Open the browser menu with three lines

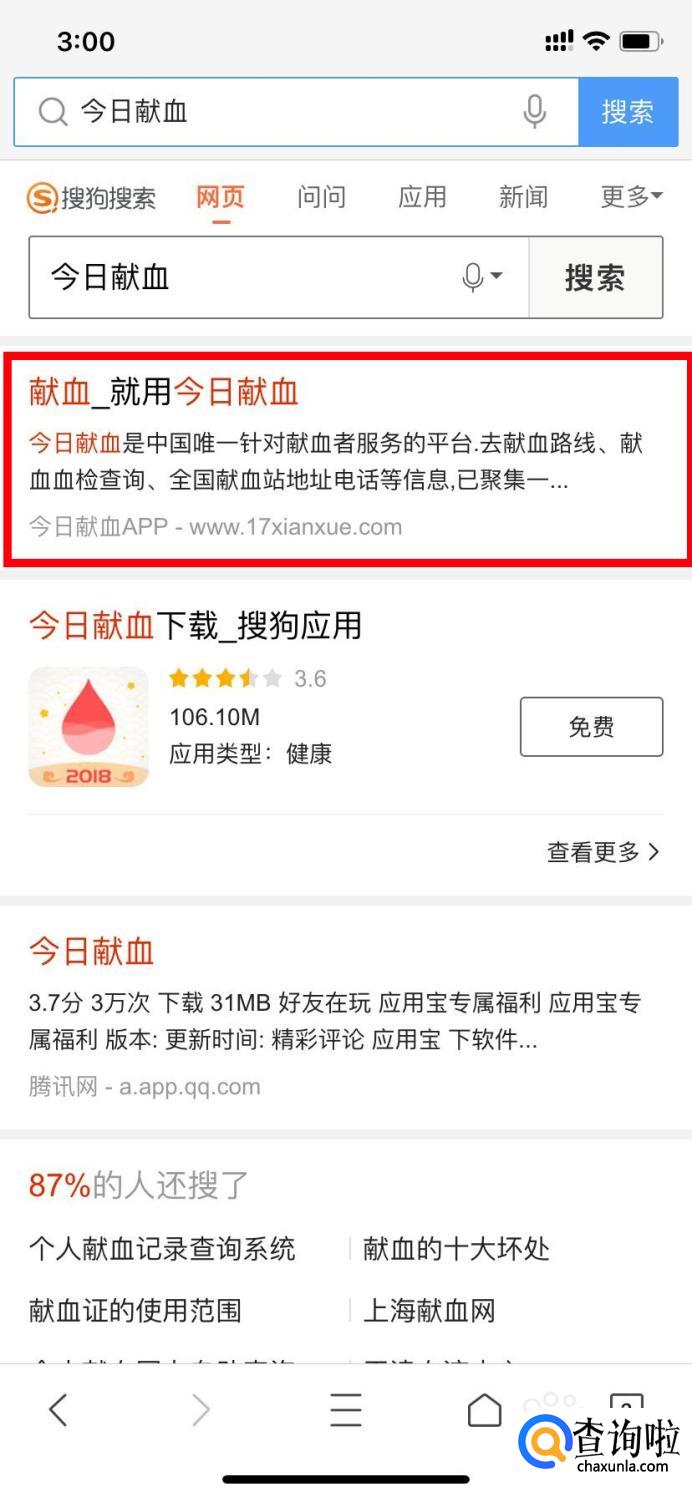pos(345,1410)
